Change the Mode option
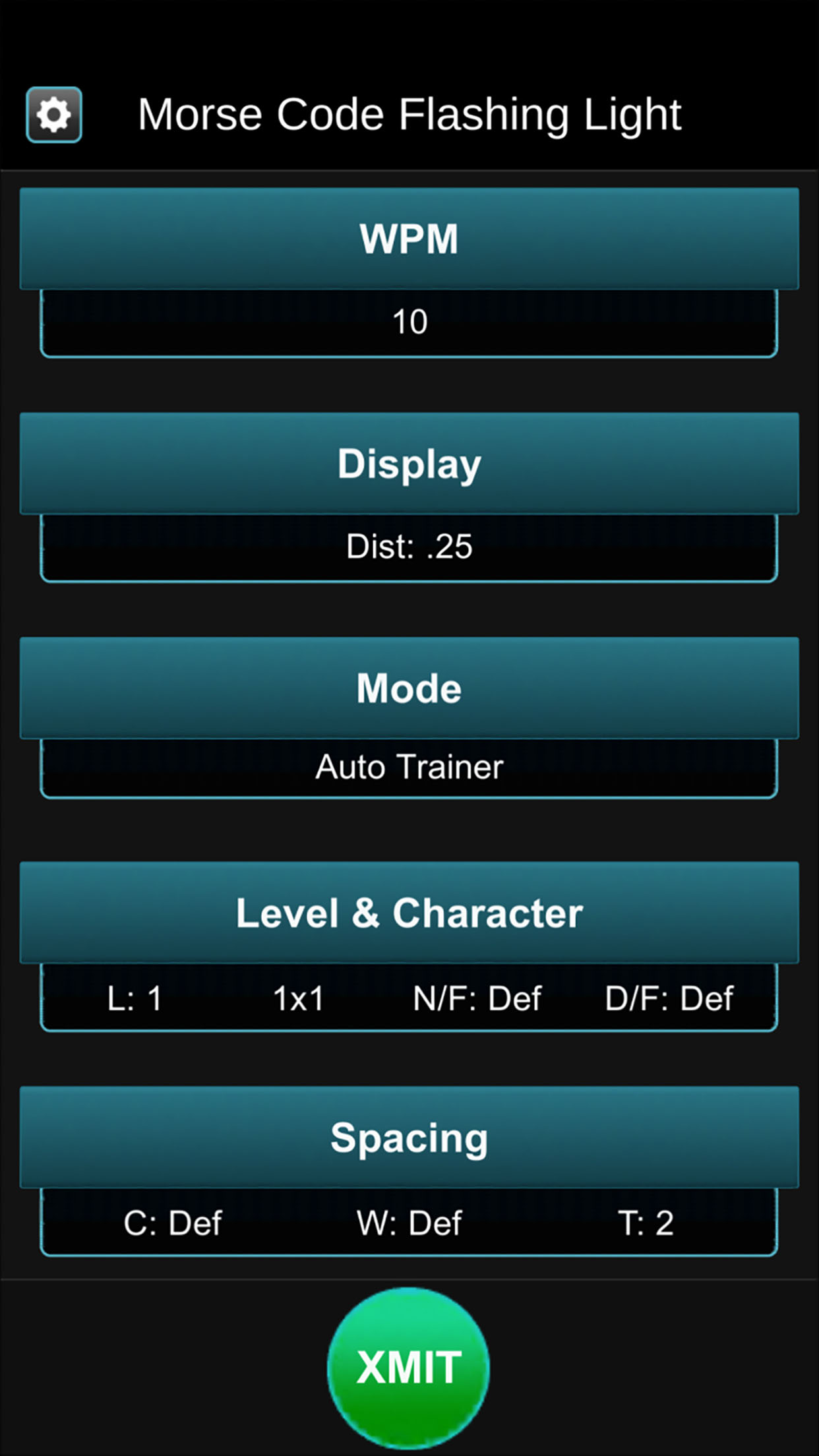 (x=409, y=688)
